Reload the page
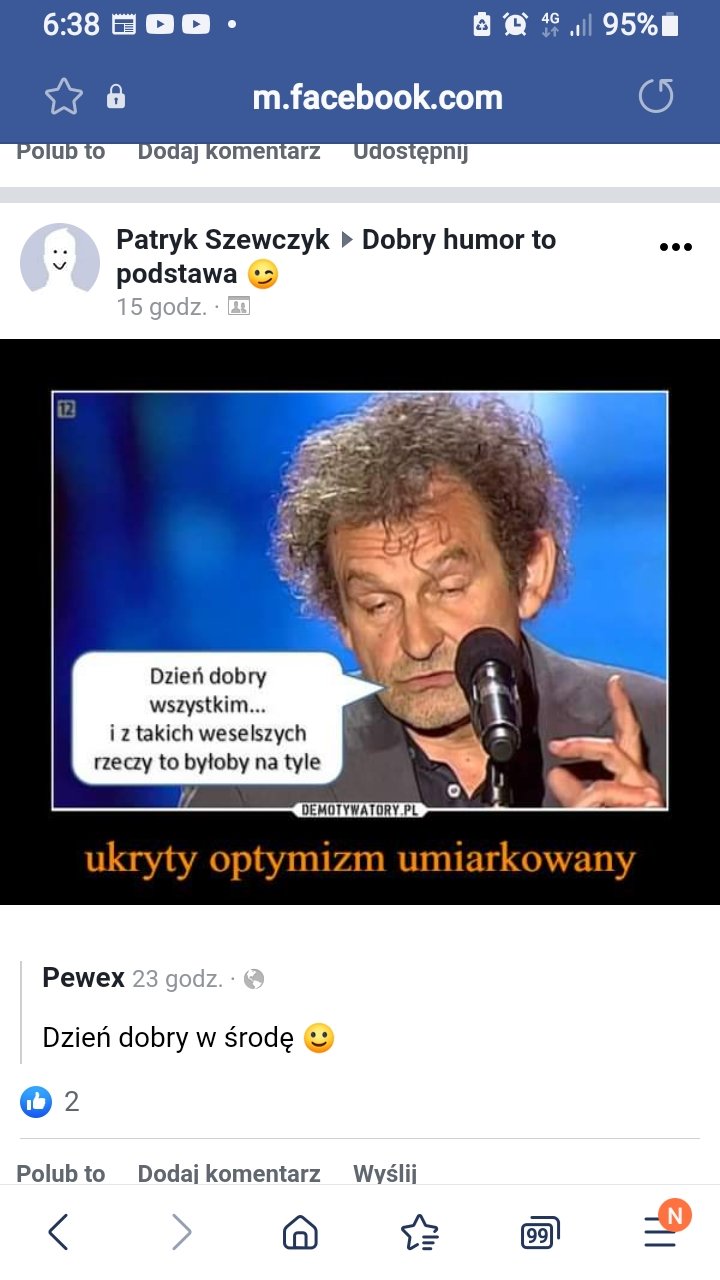 click(656, 97)
